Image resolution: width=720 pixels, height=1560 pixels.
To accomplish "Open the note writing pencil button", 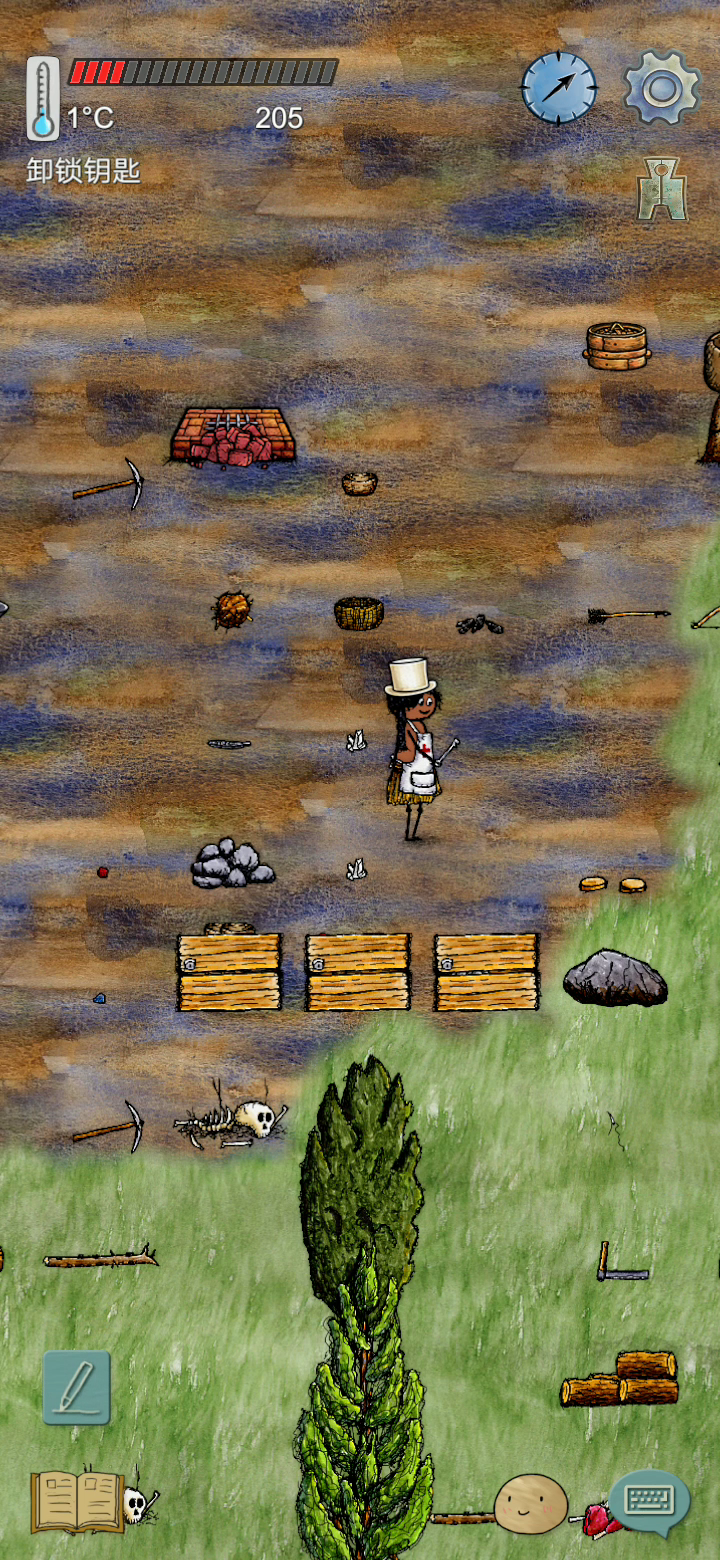I will (x=77, y=1387).
